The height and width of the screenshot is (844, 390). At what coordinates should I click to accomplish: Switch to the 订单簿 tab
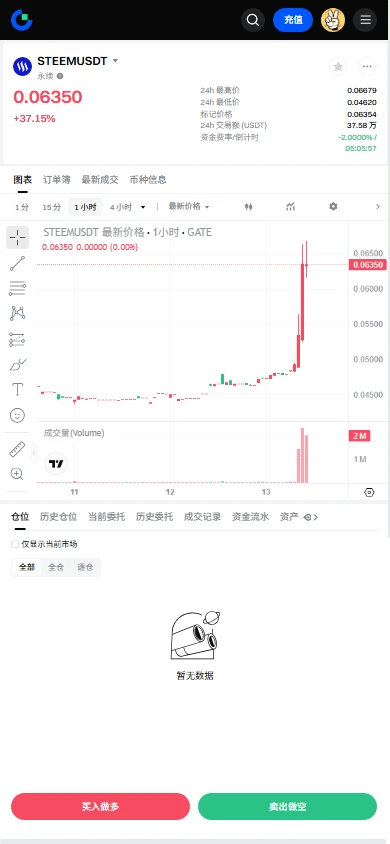(x=56, y=180)
